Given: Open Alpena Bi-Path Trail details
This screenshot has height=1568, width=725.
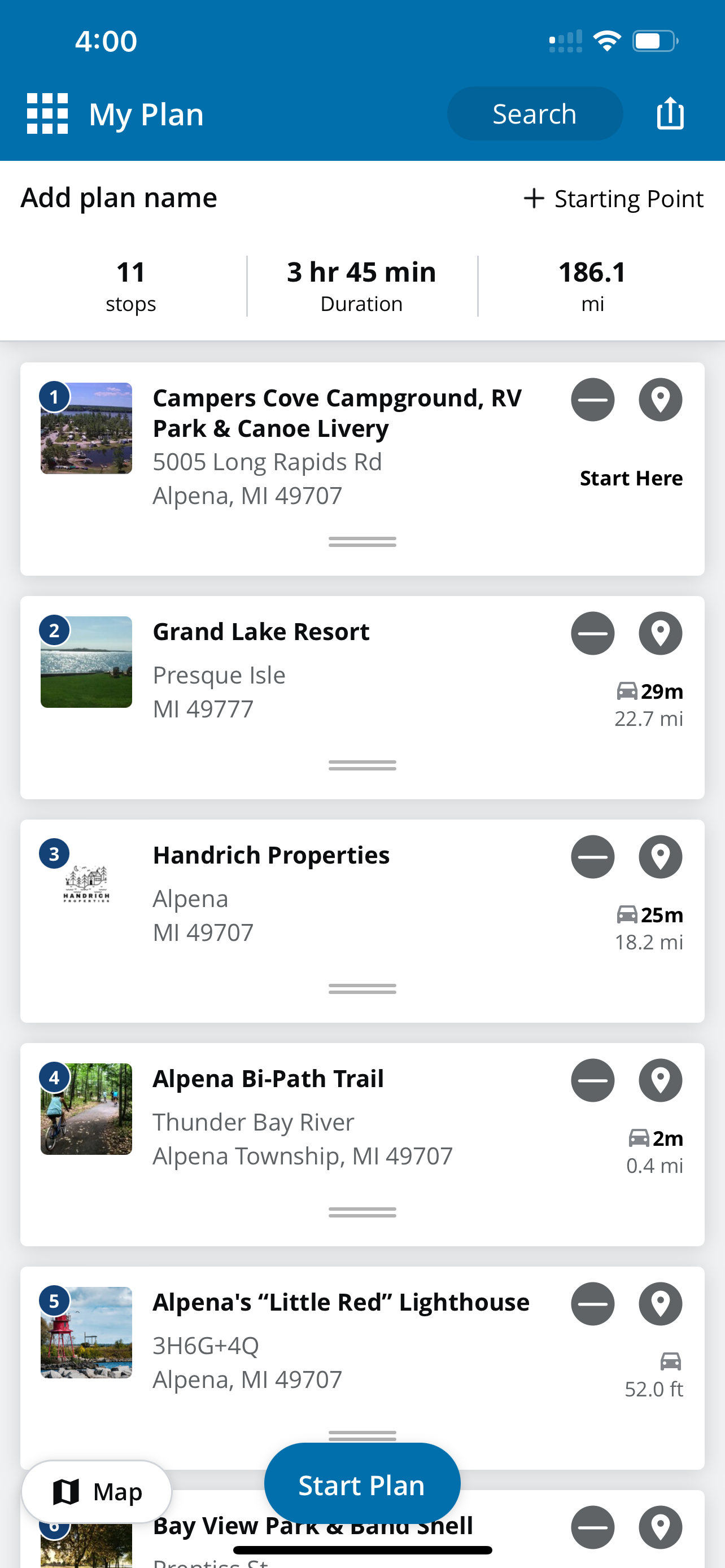Looking at the screenshot, I should pos(362,1144).
